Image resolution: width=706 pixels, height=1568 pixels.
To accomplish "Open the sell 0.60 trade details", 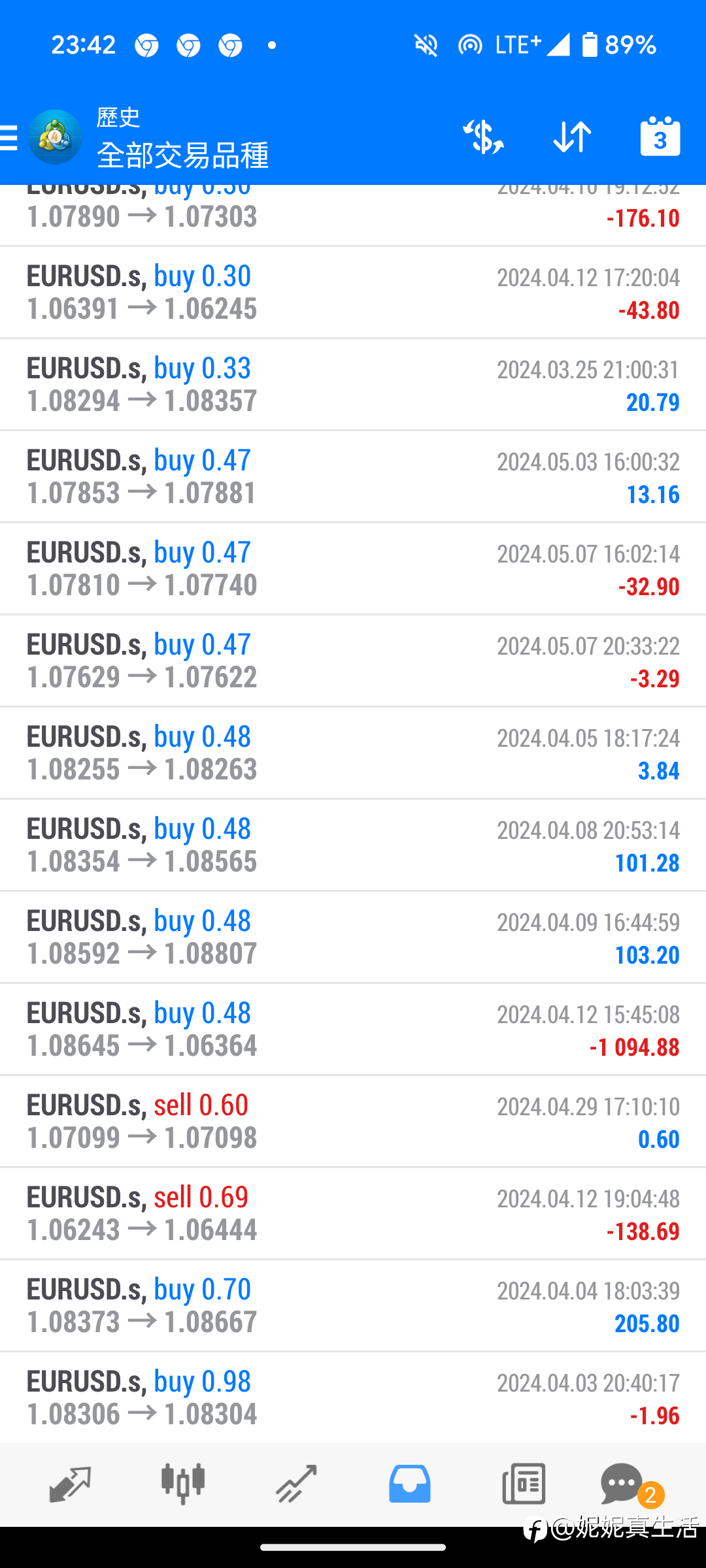I will [x=353, y=1122].
